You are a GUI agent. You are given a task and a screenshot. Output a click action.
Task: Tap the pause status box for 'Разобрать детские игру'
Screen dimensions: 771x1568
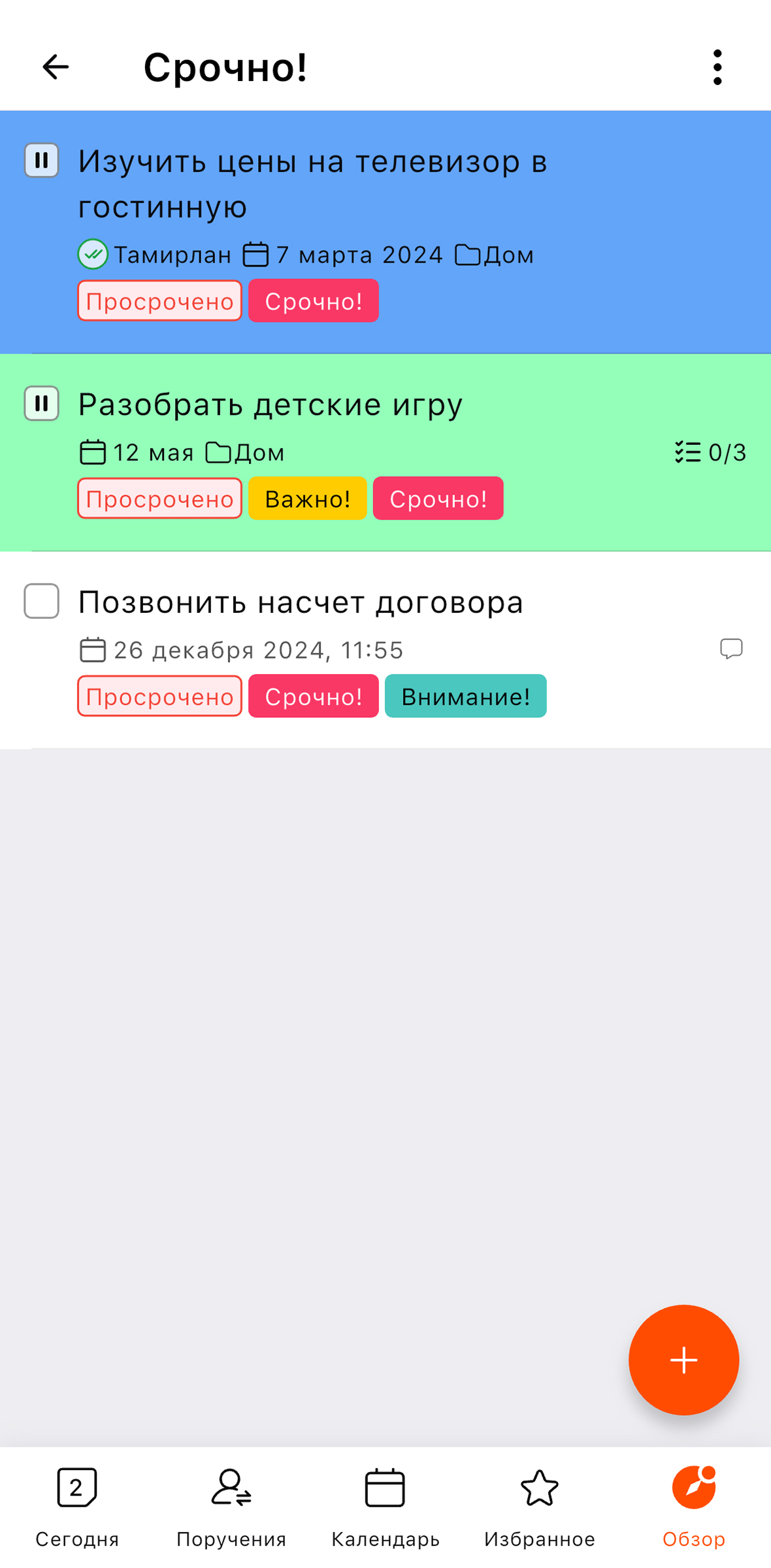click(x=42, y=402)
